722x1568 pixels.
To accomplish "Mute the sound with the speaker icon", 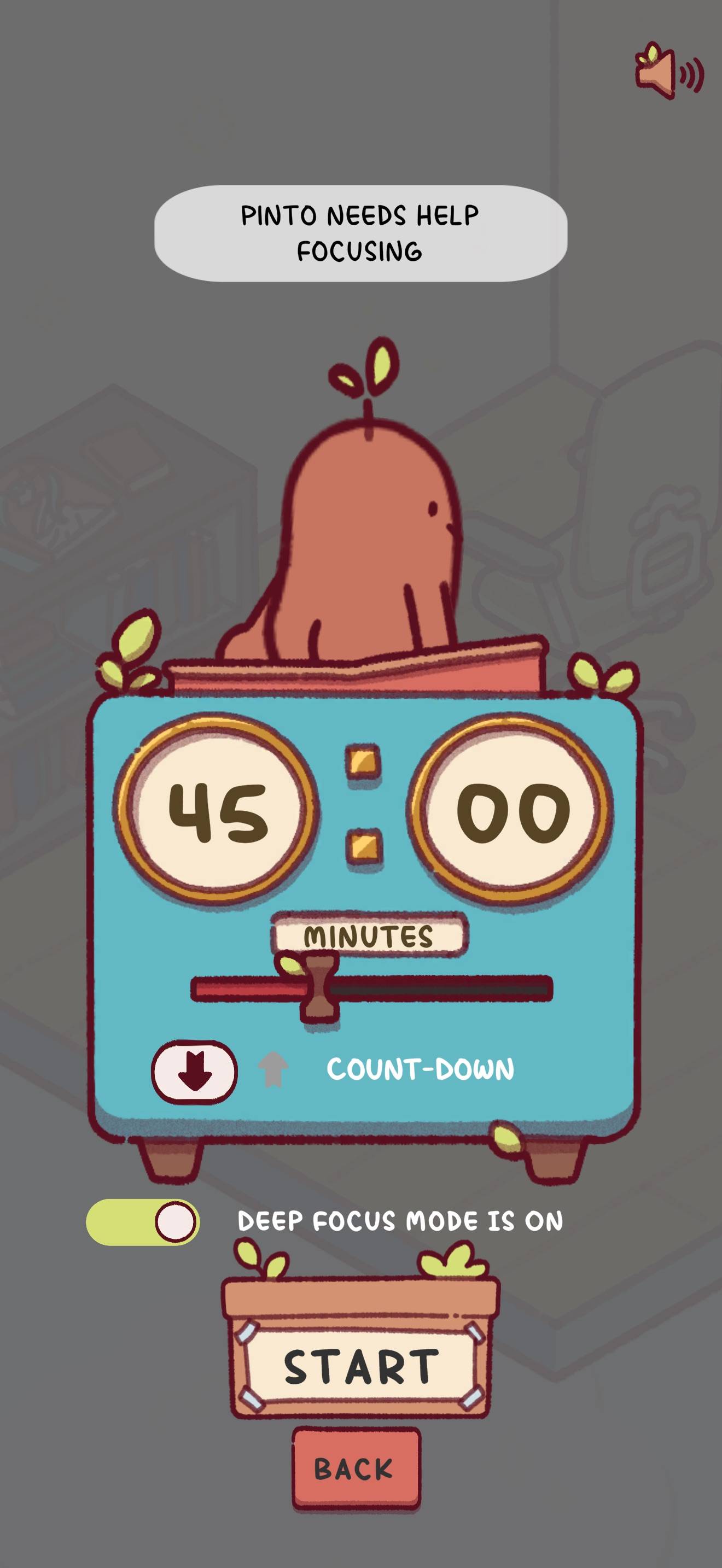I will point(669,72).
